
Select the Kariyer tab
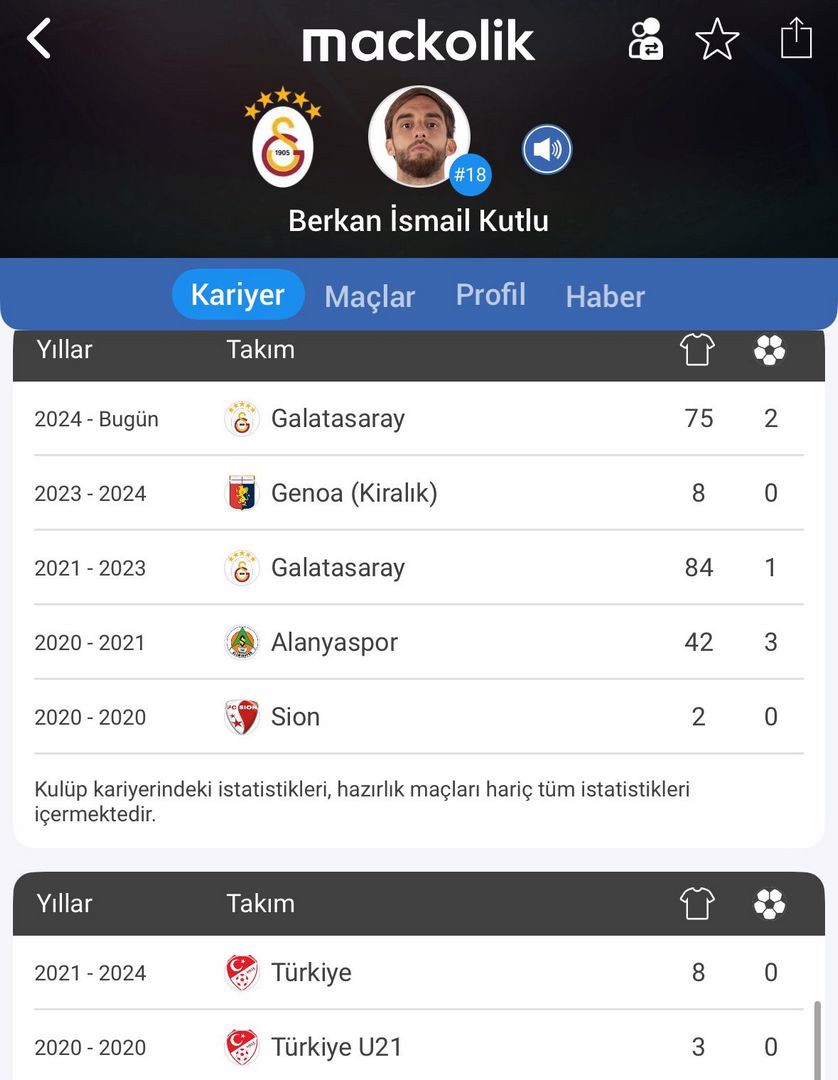238,294
